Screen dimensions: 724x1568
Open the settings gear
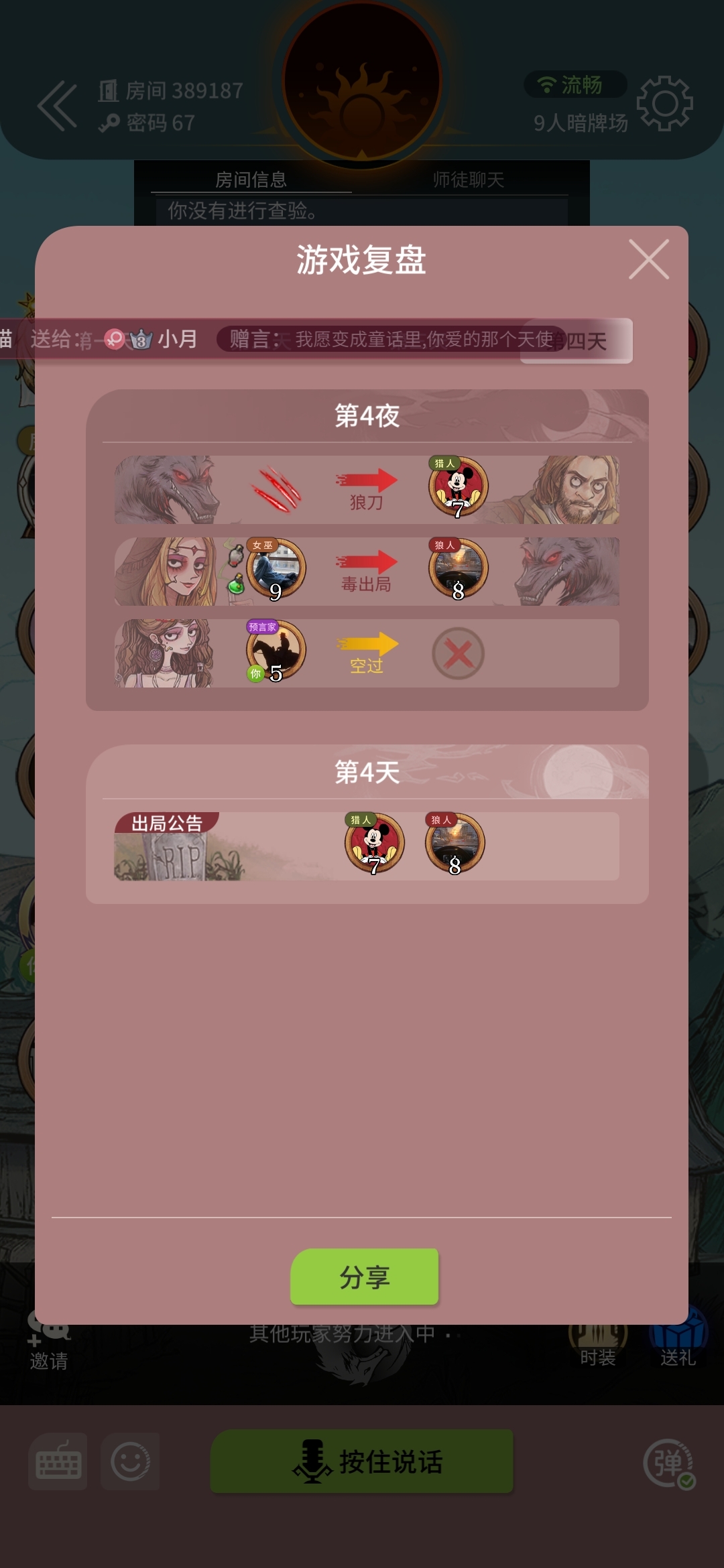point(664,104)
